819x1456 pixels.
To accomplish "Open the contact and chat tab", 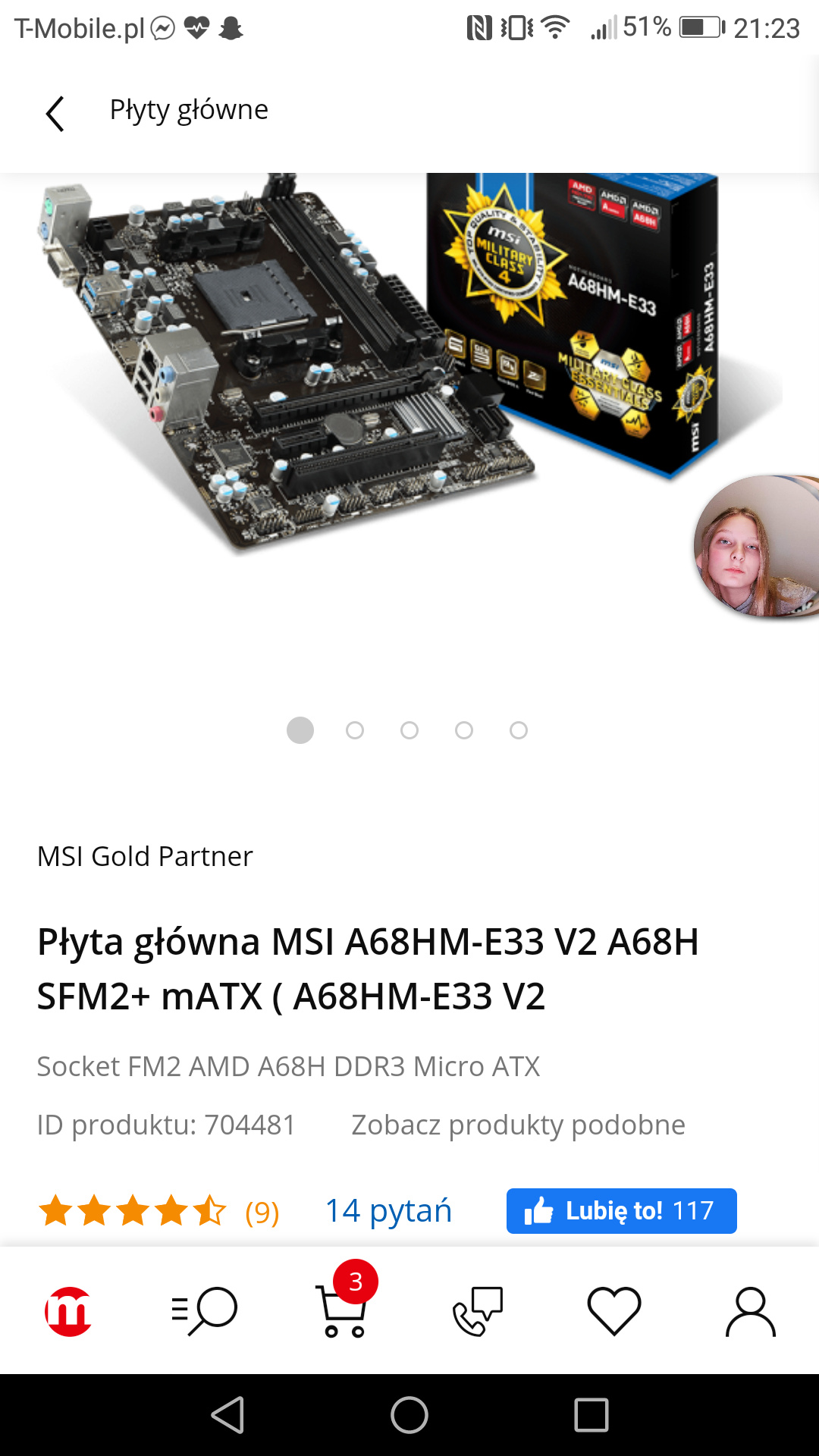I will point(478,1311).
